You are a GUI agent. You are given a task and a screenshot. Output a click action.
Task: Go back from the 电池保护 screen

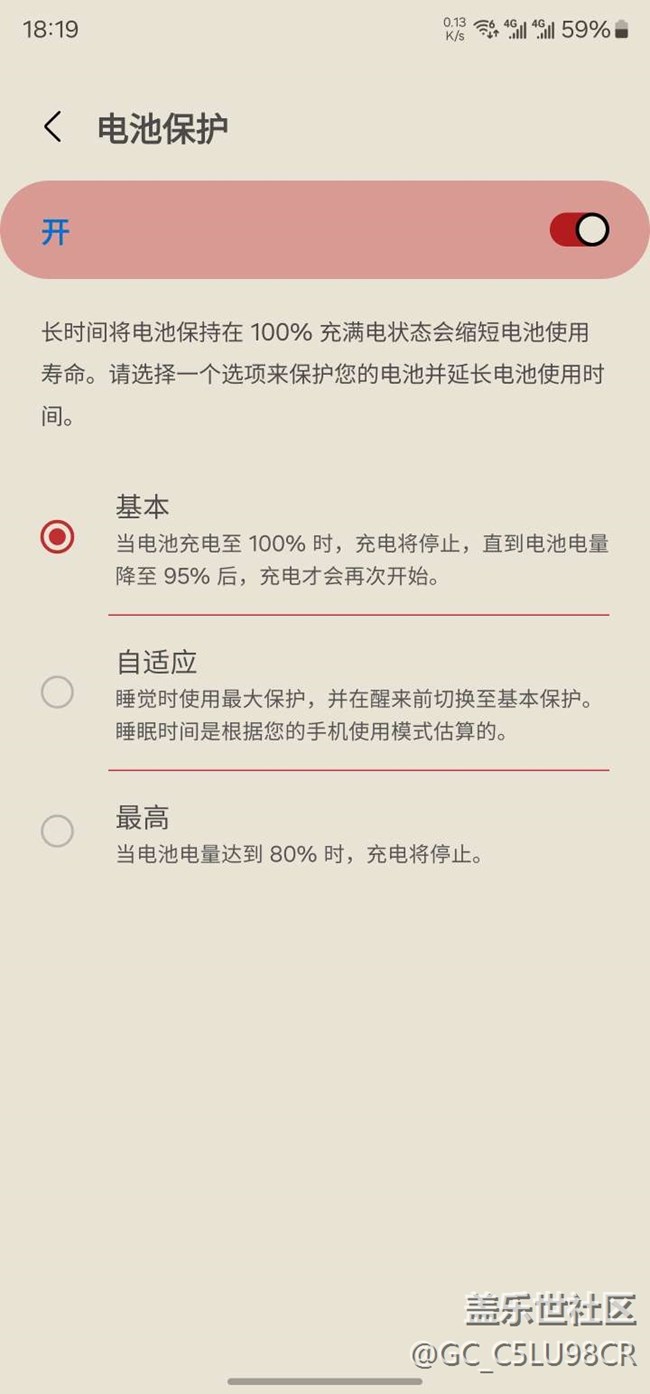tap(53, 127)
